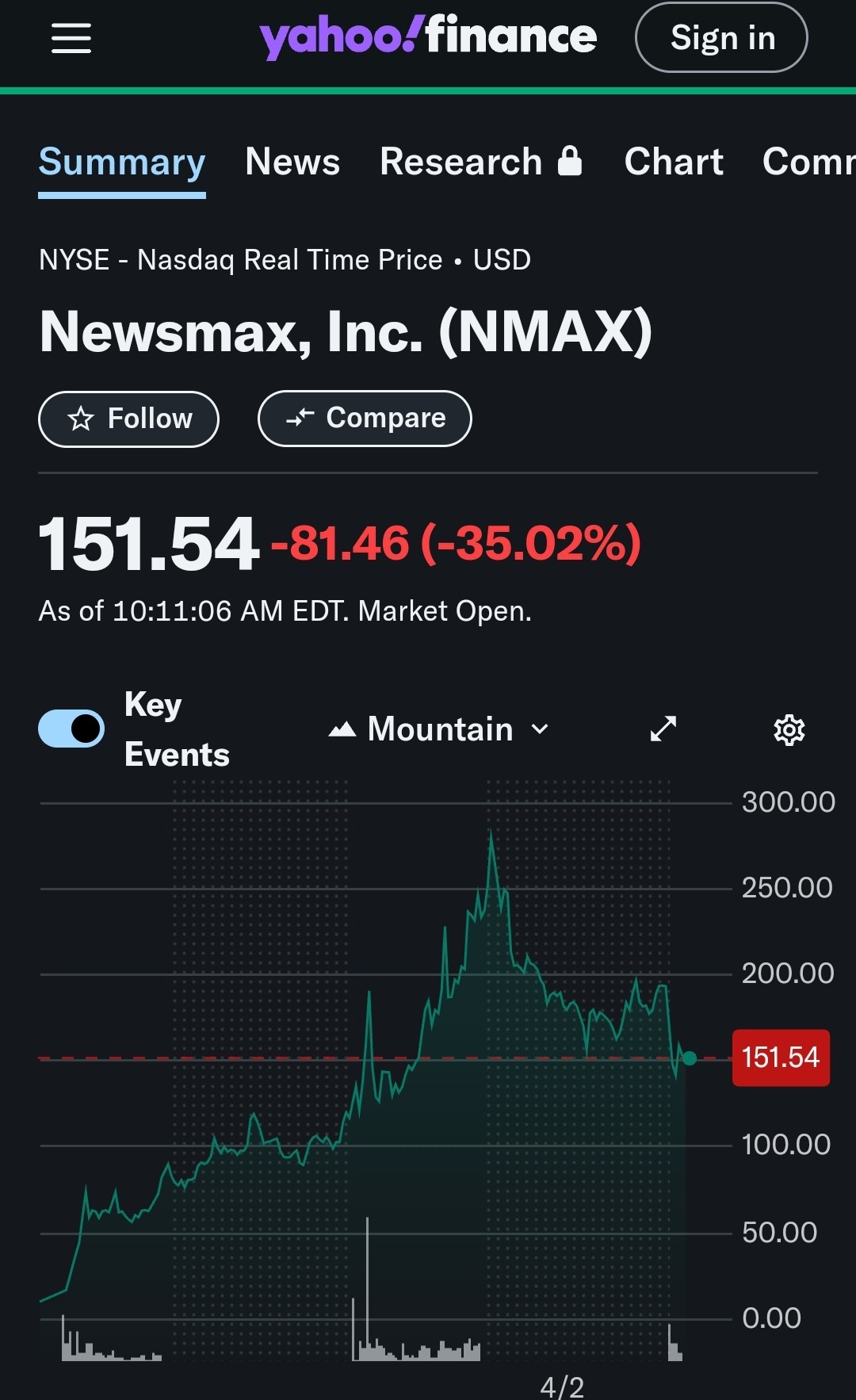This screenshot has width=856, height=1400.
Task: Expand the Mountain chart type dropdown
Action: (x=439, y=729)
